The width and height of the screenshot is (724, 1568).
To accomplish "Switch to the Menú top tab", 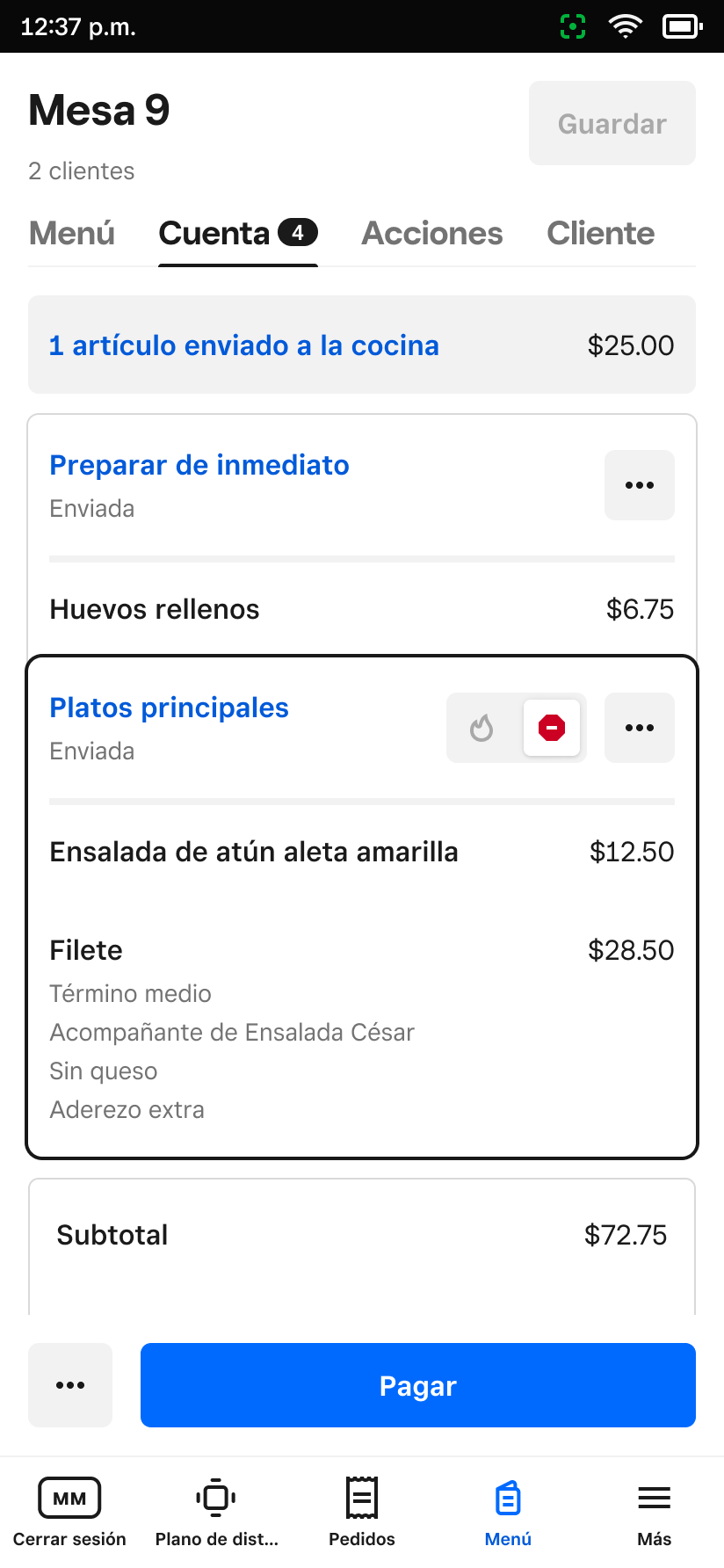I will click(x=72, y=234).
